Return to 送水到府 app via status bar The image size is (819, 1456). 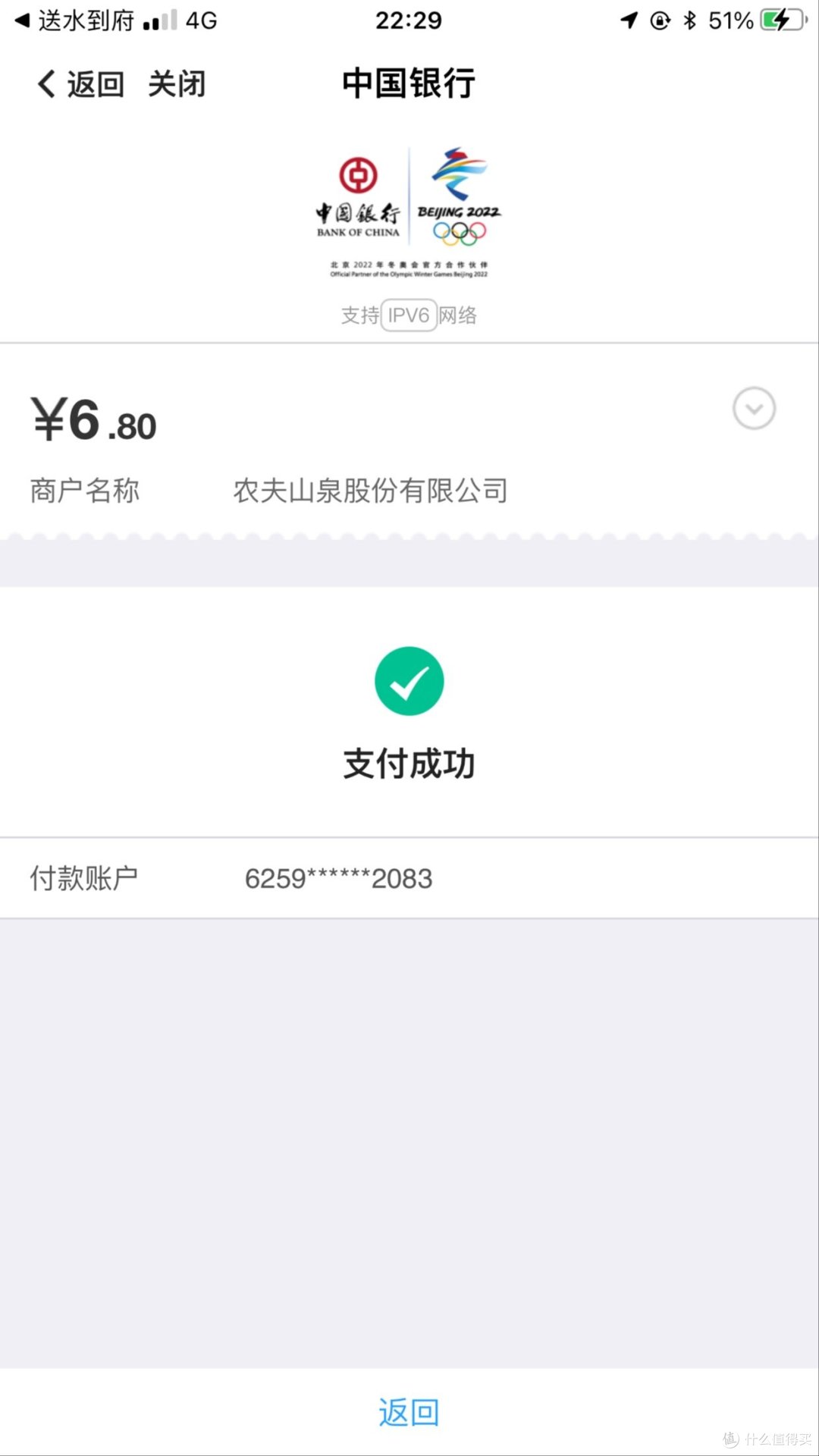coord(74,20)
